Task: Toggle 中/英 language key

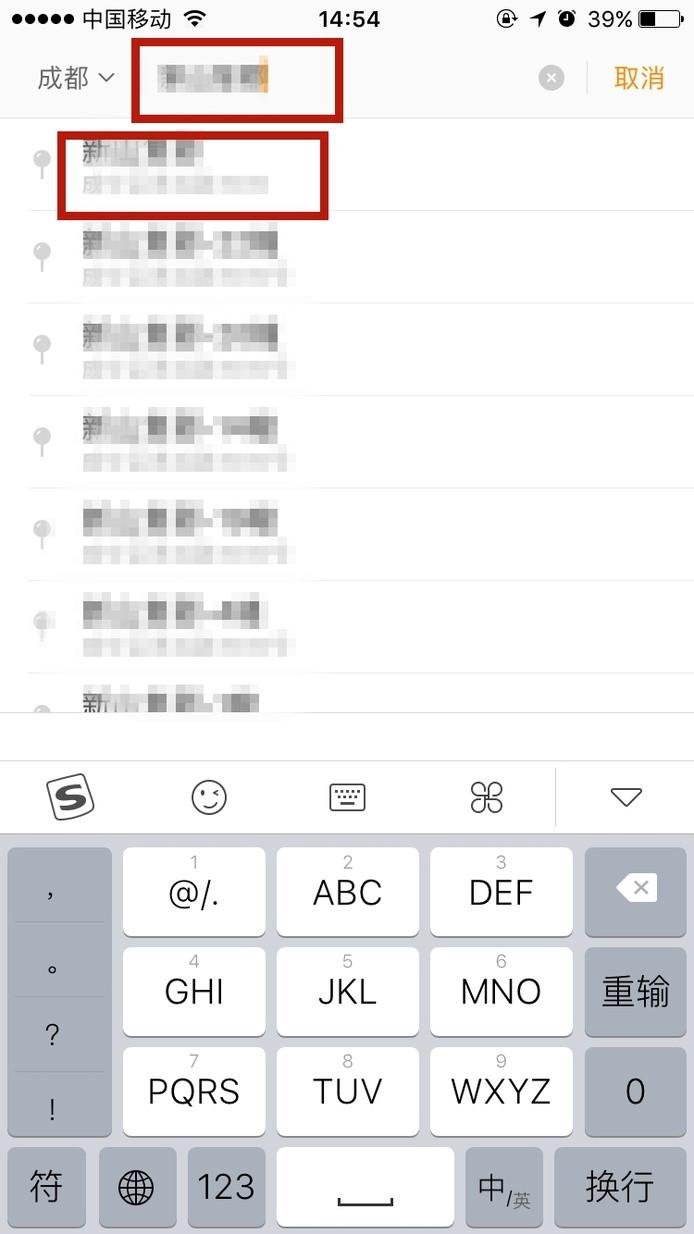Action: point(504,1186)
